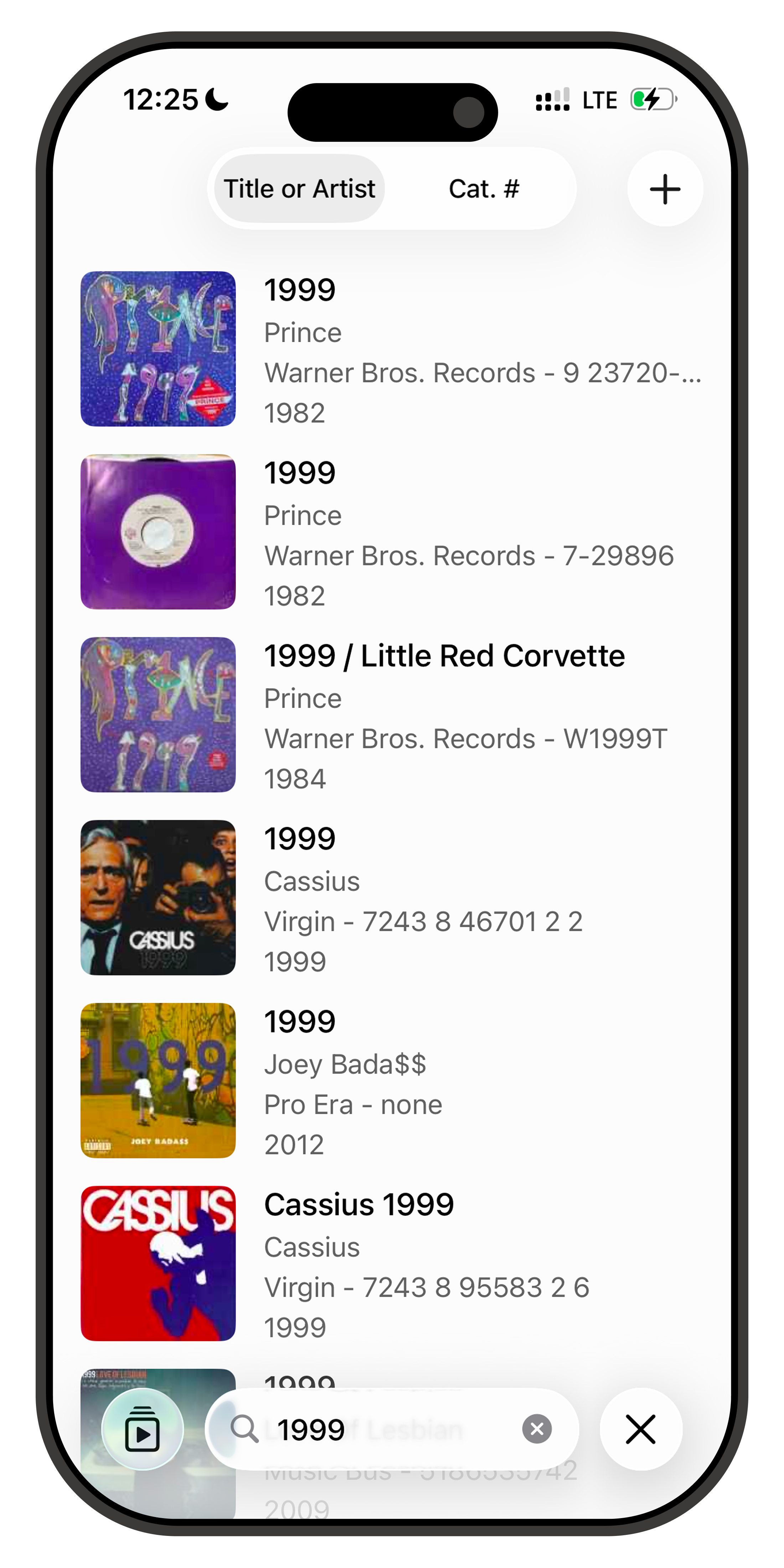Tap the magnifying glass in the search bar
Image resolution: width=784 pixels, height=1568 pixels.
pos(245,1430)
